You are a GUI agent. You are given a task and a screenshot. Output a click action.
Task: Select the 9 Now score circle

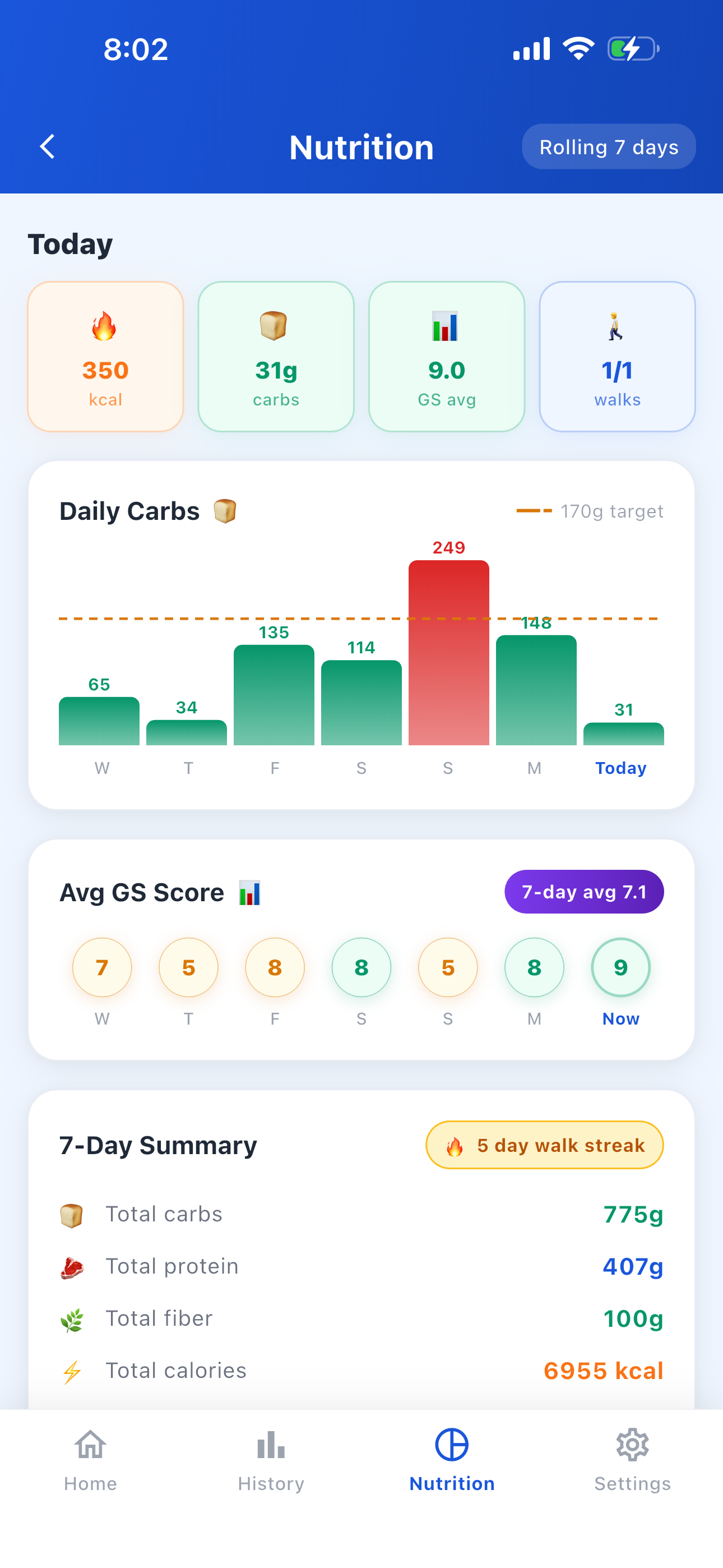coord(620,967)
